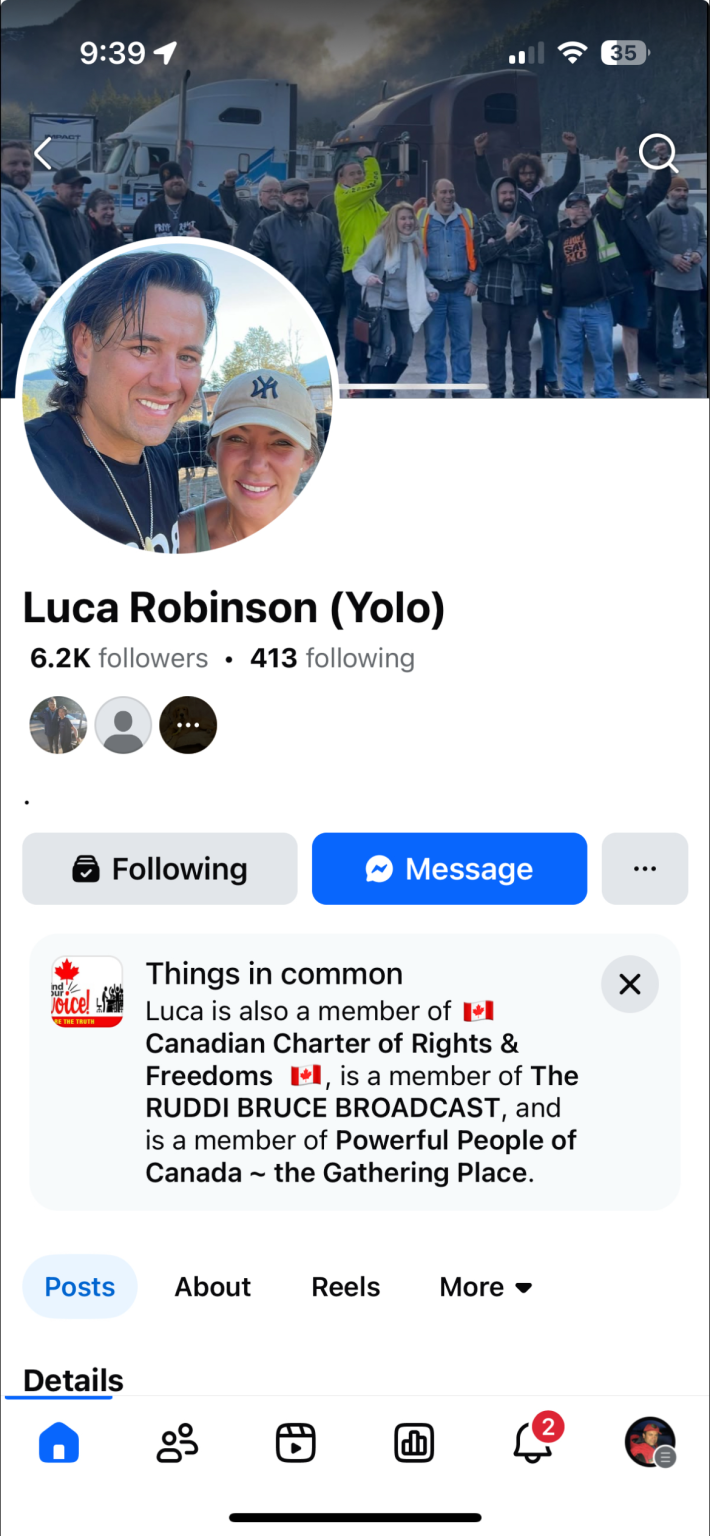The width and height of the screenshot is (710, 1536).
Task: Open the mutual friends avatars row
Action: point(123,725)
